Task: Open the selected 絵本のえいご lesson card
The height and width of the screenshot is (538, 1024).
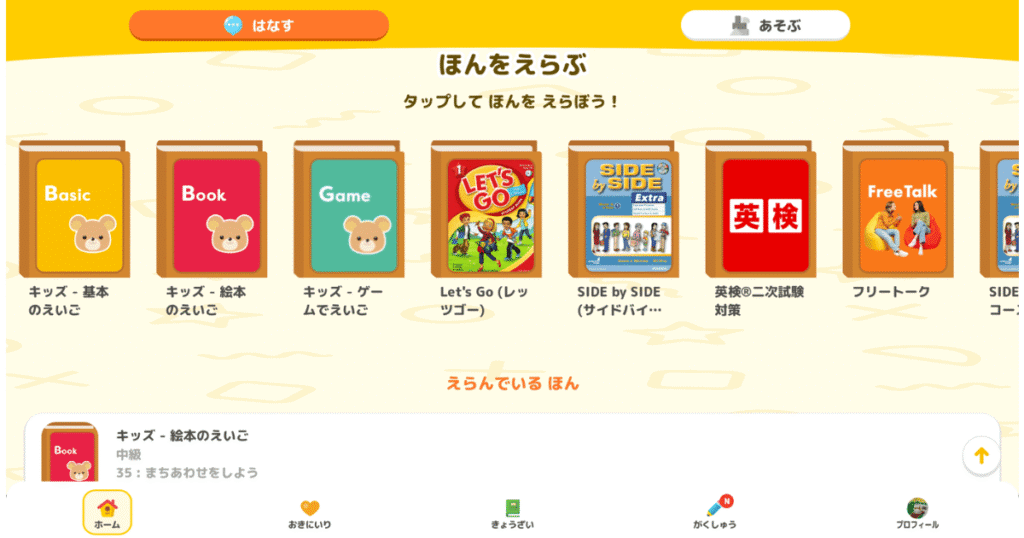Action: (x=500, y=452)
